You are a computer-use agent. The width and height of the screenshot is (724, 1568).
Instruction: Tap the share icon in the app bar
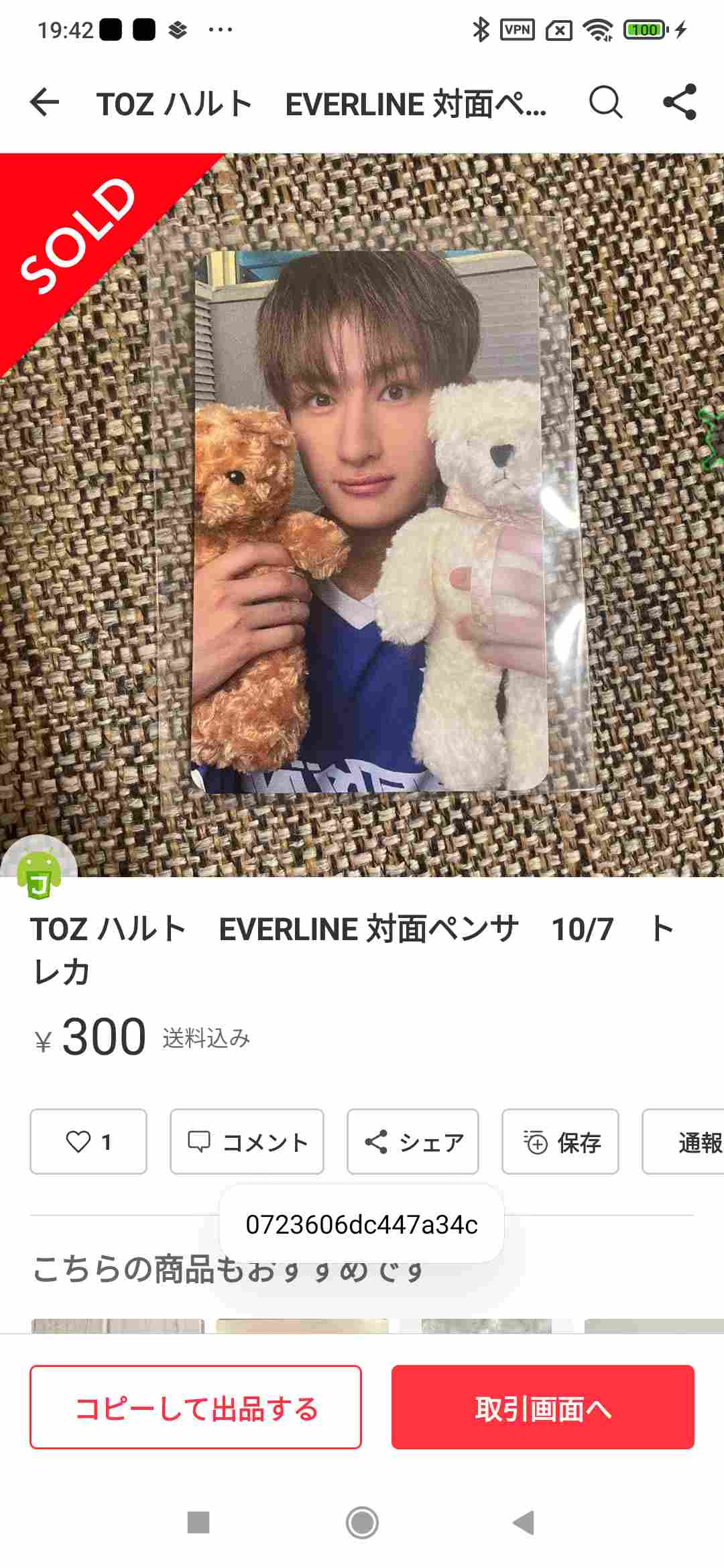tap(680, 103)
